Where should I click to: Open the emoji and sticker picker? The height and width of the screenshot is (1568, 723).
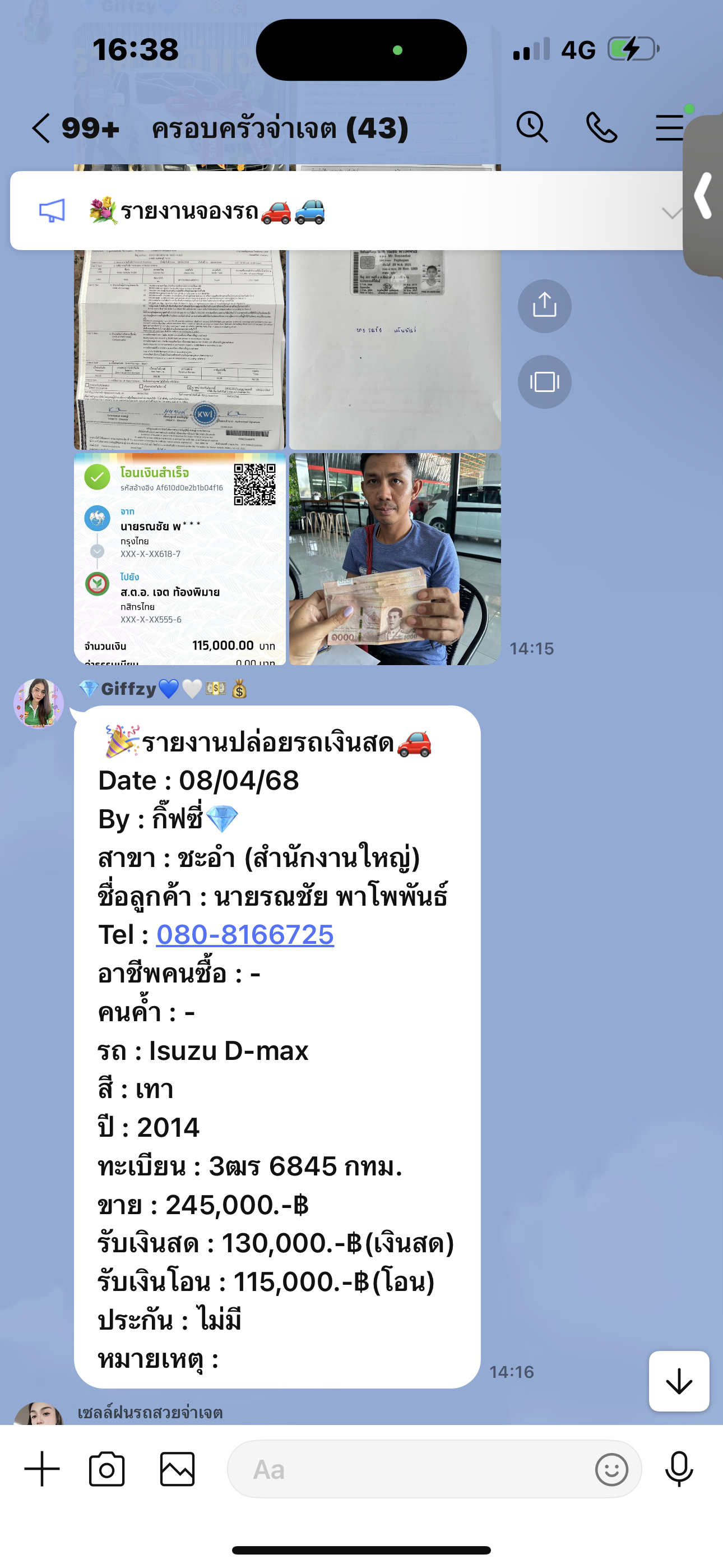(611, 1469)
